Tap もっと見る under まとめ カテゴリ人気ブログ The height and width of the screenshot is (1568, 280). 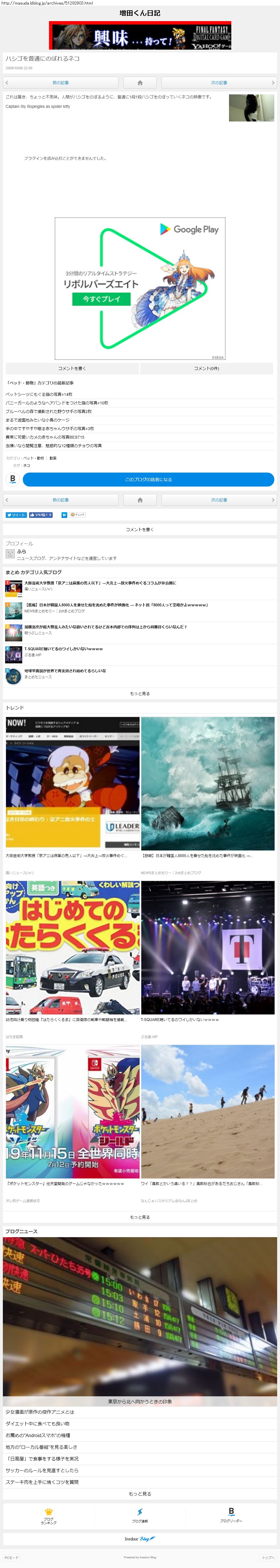[x=140, y=693]
